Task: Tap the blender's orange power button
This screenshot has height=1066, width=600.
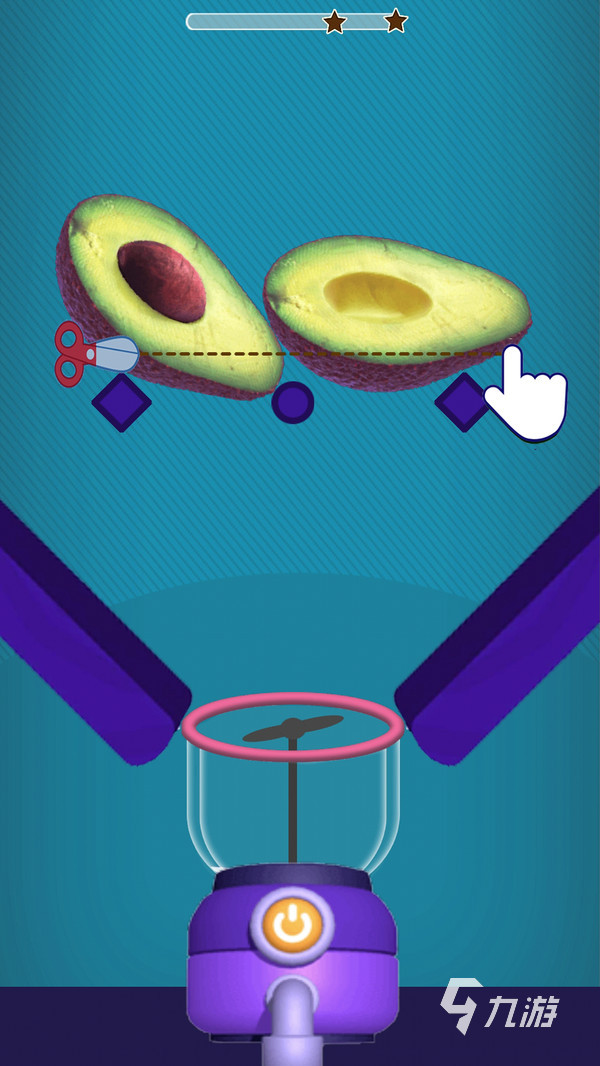Action: [292, 925]
